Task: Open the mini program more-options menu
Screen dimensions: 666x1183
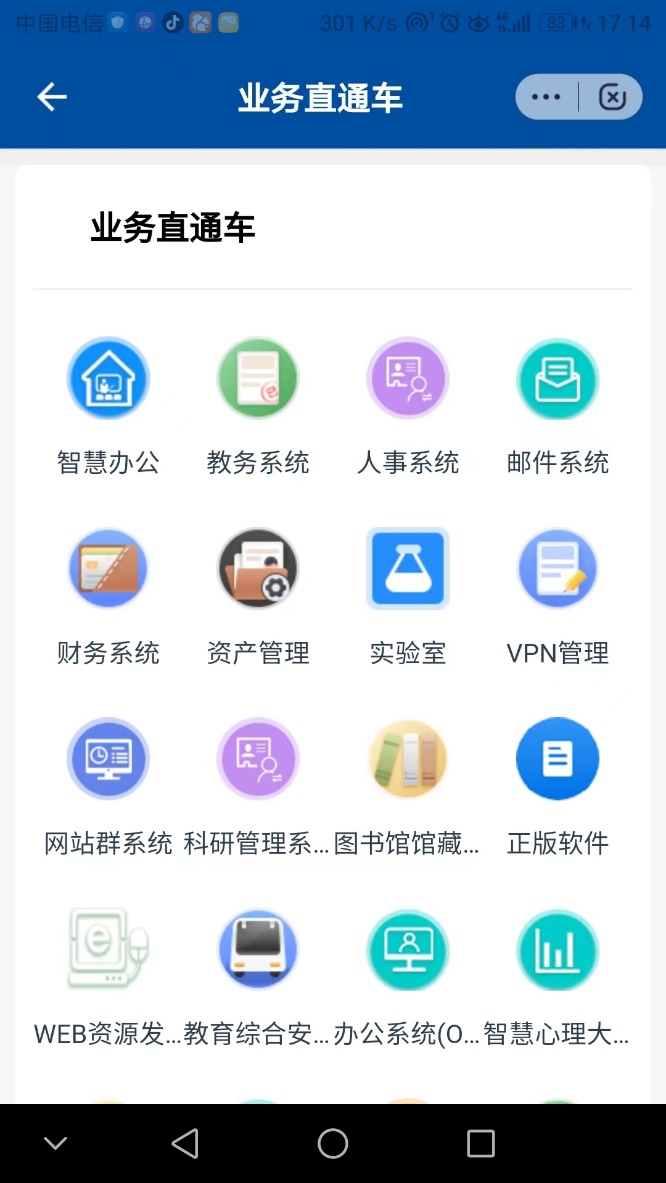Action: pos(547,97)
